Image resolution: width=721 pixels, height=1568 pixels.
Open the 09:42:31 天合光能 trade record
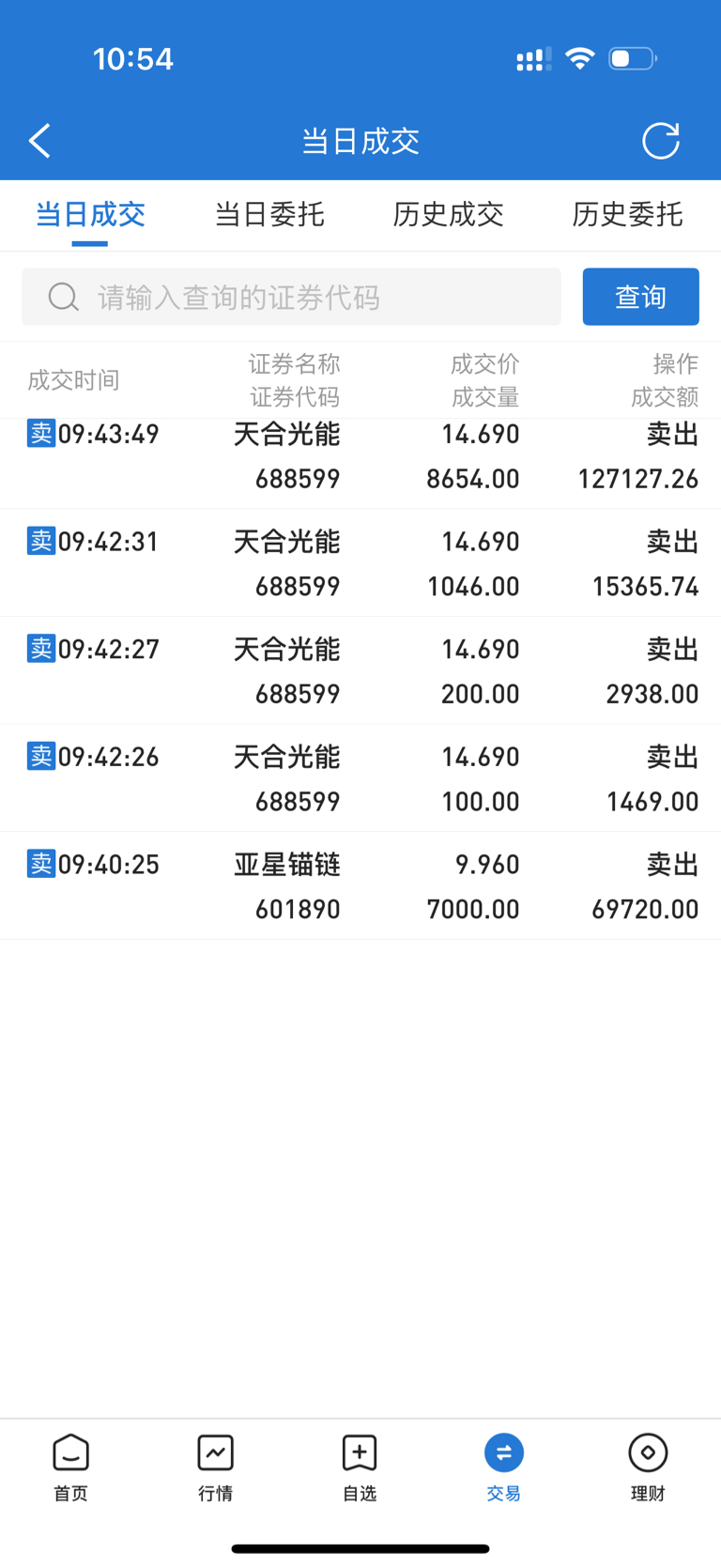click(360, 563)
